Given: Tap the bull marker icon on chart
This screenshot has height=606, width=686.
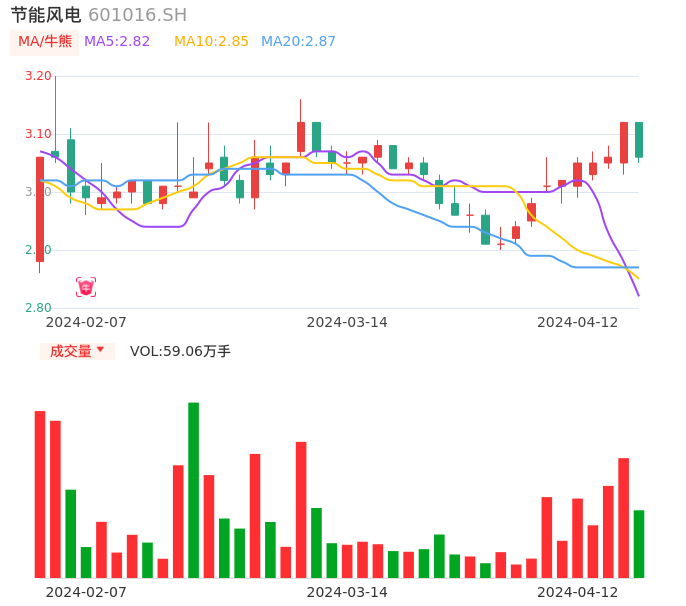Looking at the screenshot, I should [x=86, y=287].
